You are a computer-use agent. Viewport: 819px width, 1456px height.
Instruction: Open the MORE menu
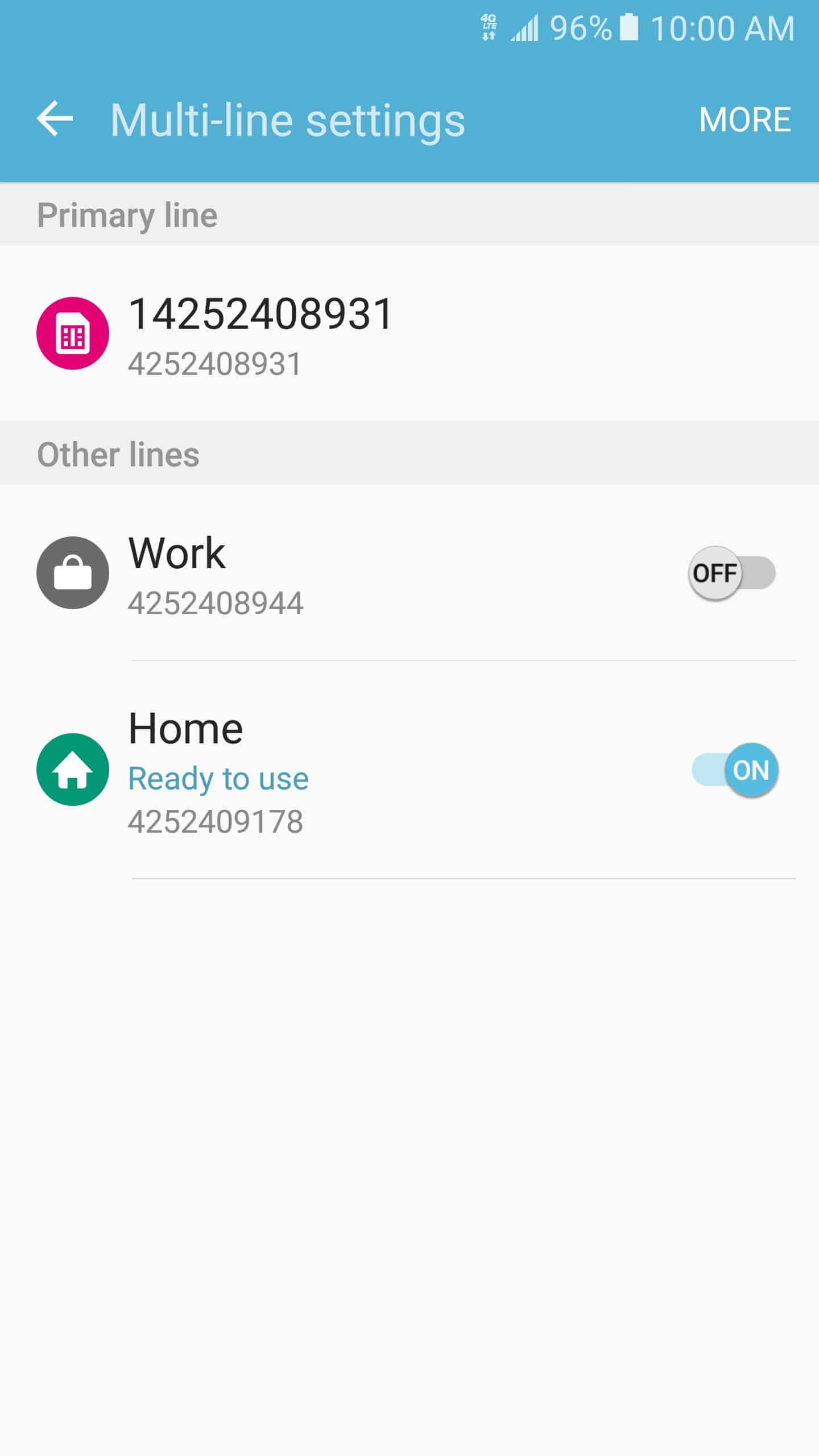pyautogui.click(x=744, y=119)
